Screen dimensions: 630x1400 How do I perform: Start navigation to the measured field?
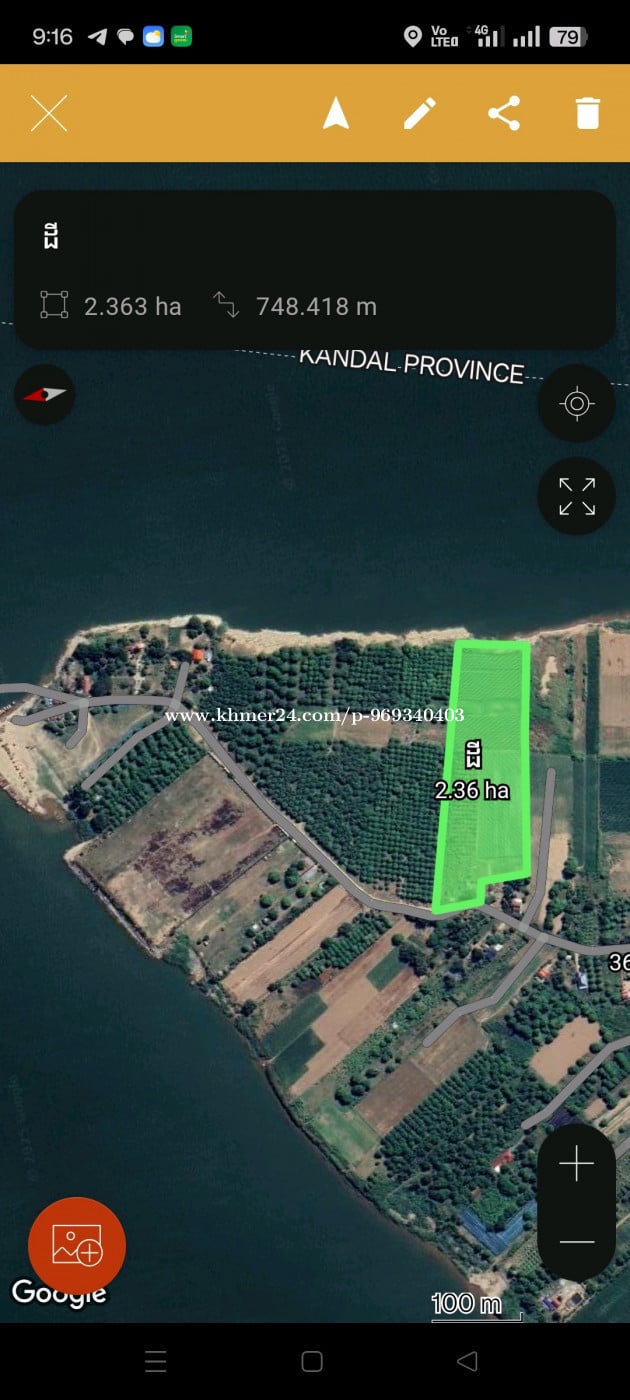click(336, 114)
